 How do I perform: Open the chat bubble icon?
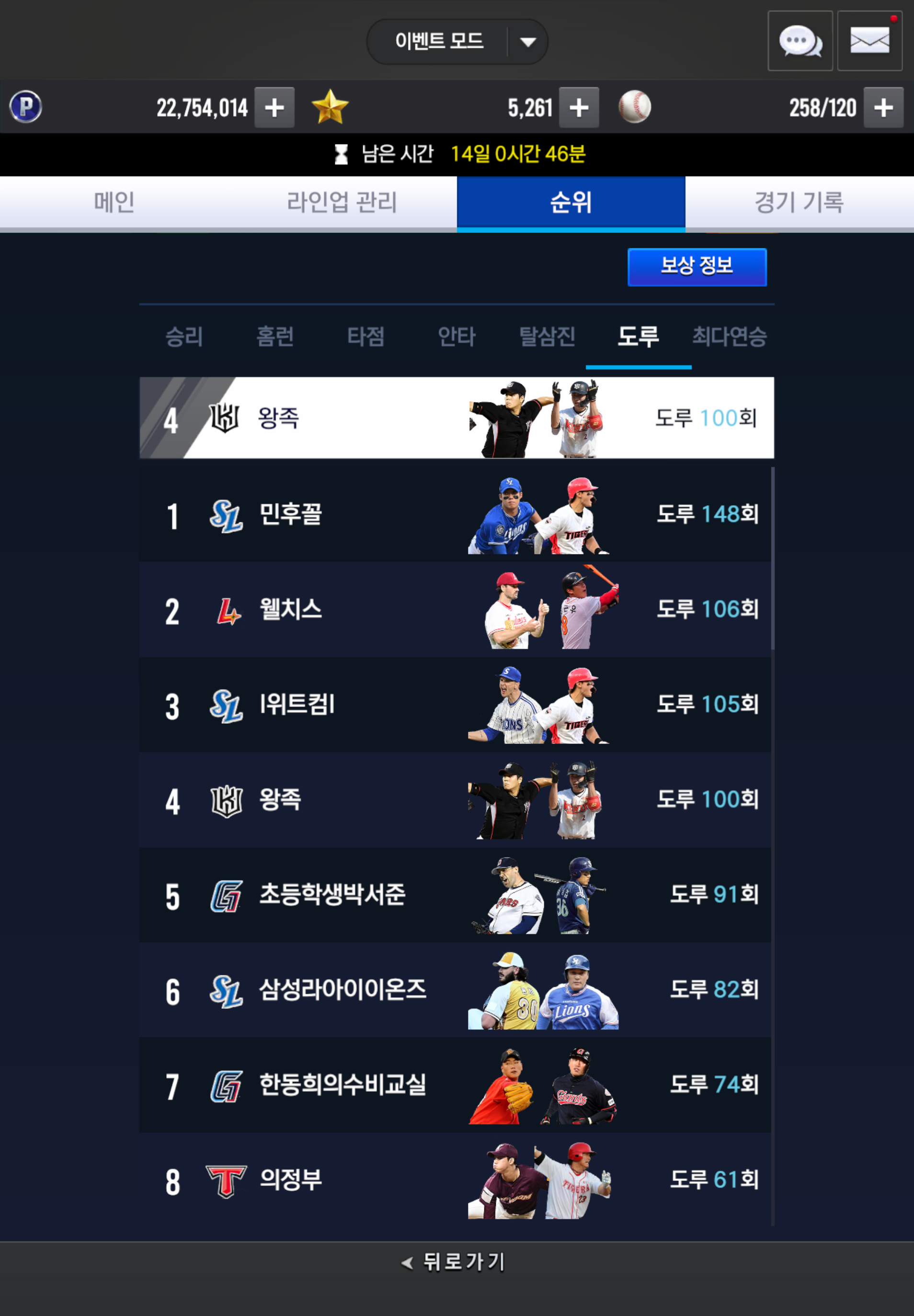800,41
